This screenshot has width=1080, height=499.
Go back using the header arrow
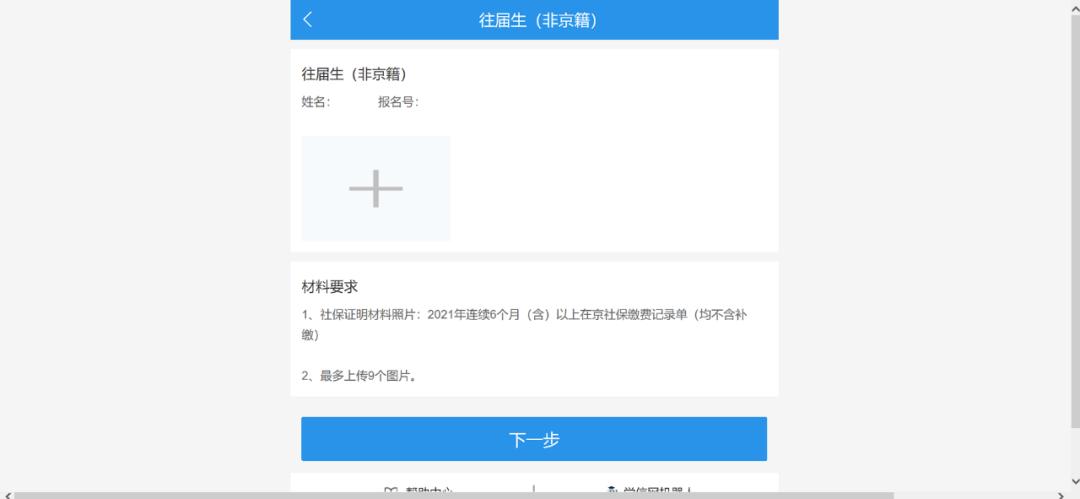[x=308, y=19]
